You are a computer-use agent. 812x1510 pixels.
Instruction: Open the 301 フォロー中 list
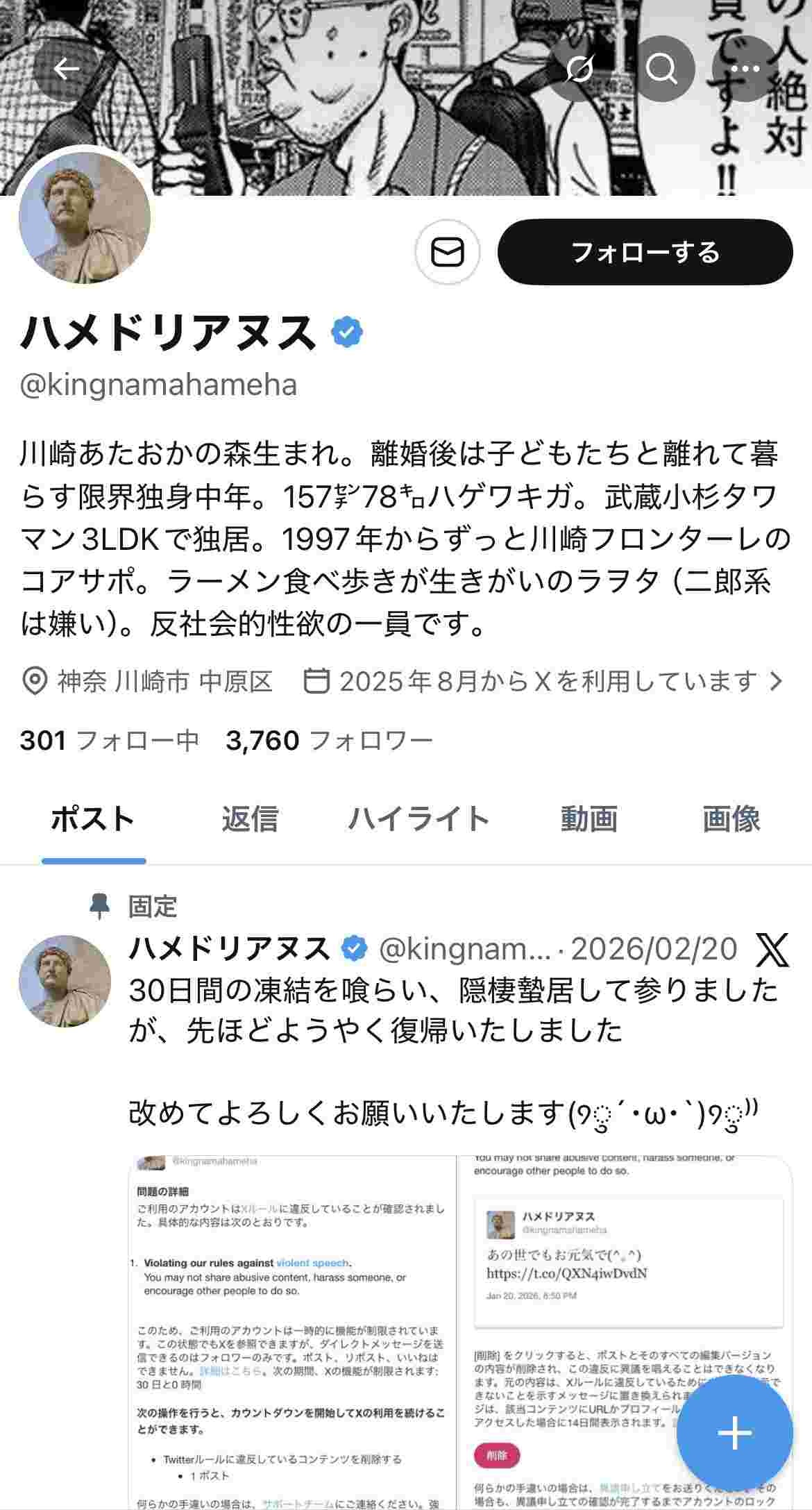[x=110, y=741]
